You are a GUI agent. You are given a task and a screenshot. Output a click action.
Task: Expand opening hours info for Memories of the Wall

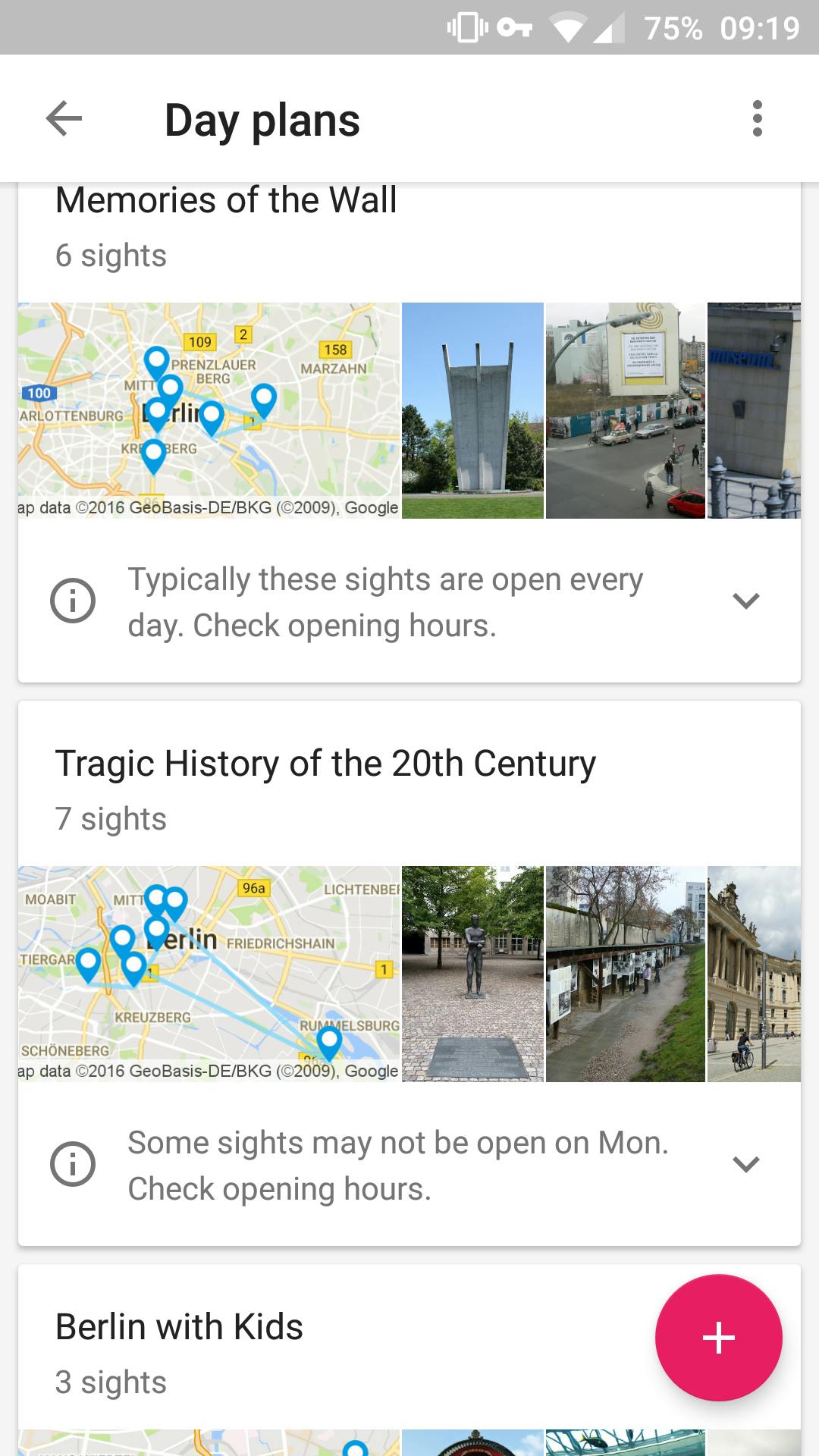746,601
